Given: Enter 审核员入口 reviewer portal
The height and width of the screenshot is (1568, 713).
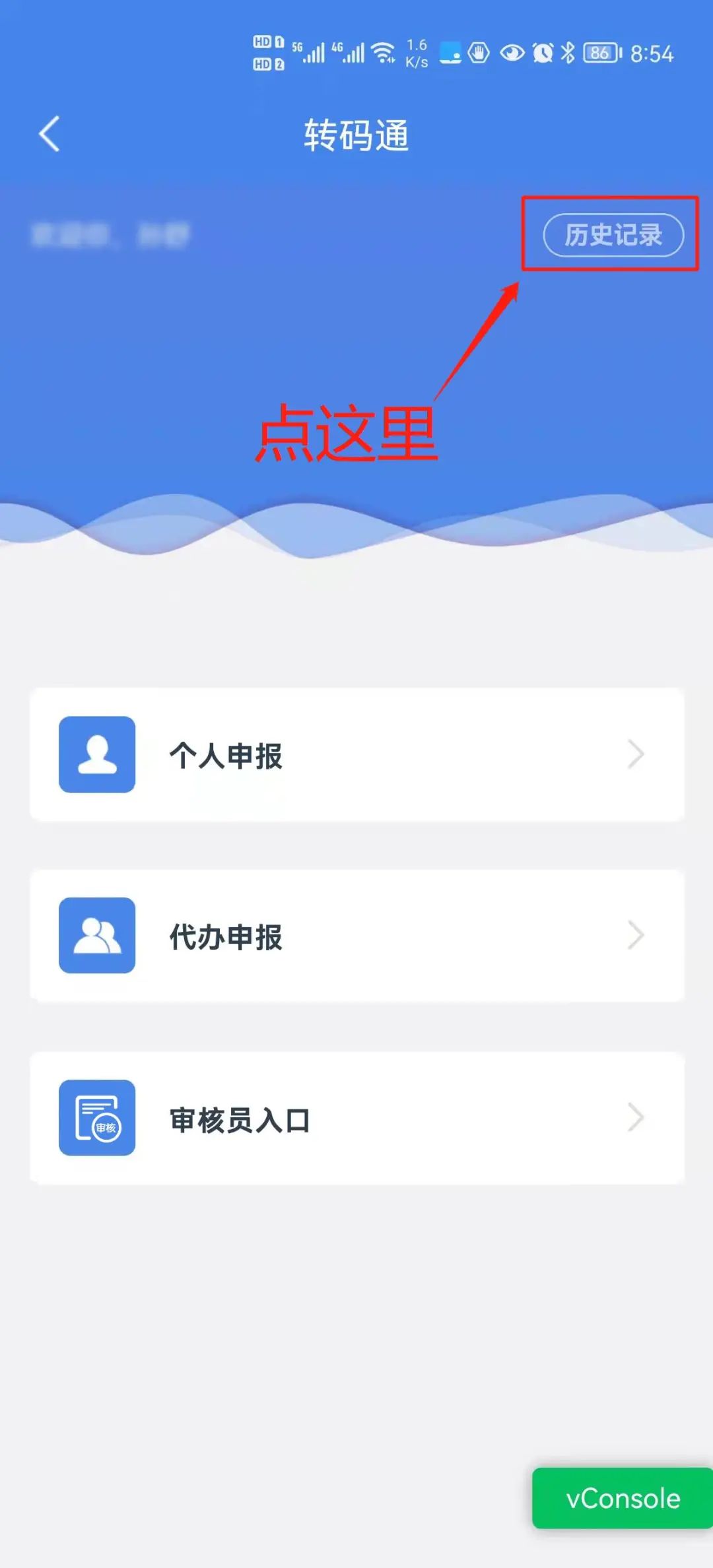Looking at the screenshot, I should coord(356,1119).
